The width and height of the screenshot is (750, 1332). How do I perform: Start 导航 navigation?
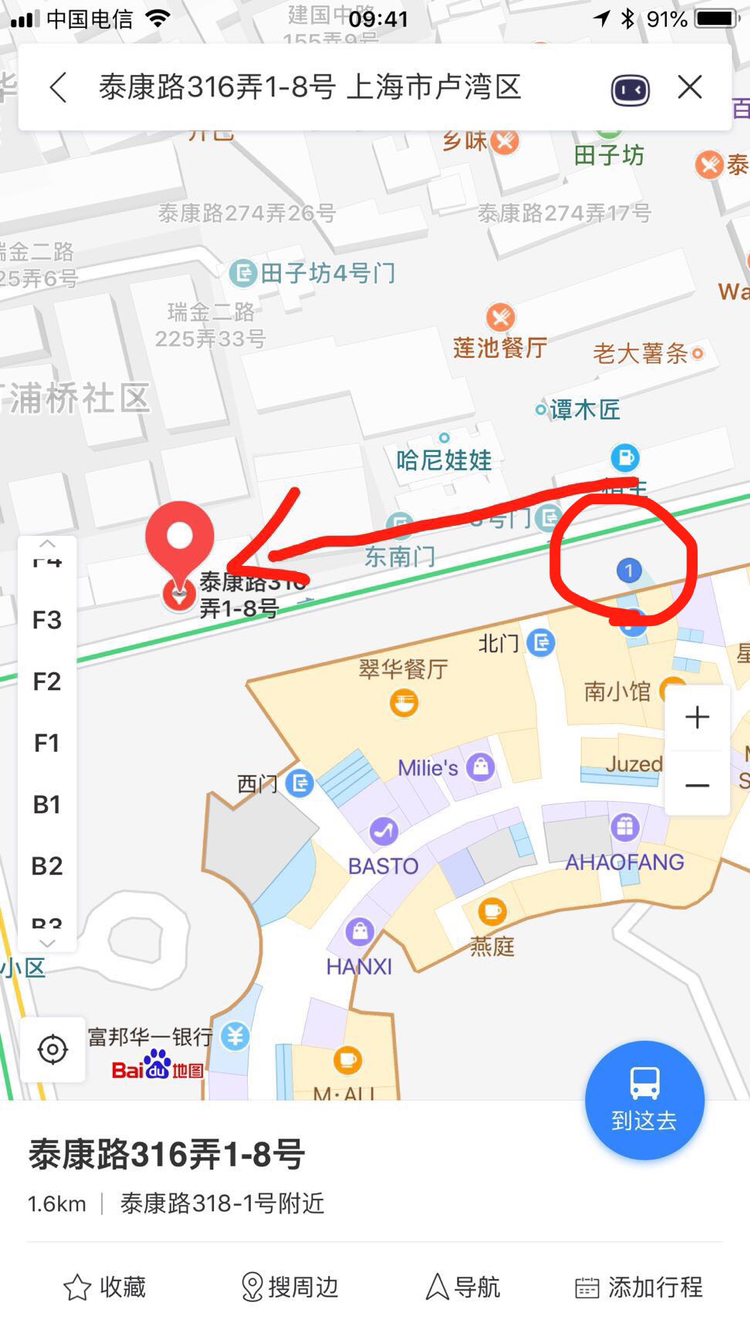[x=463, y=1287]
